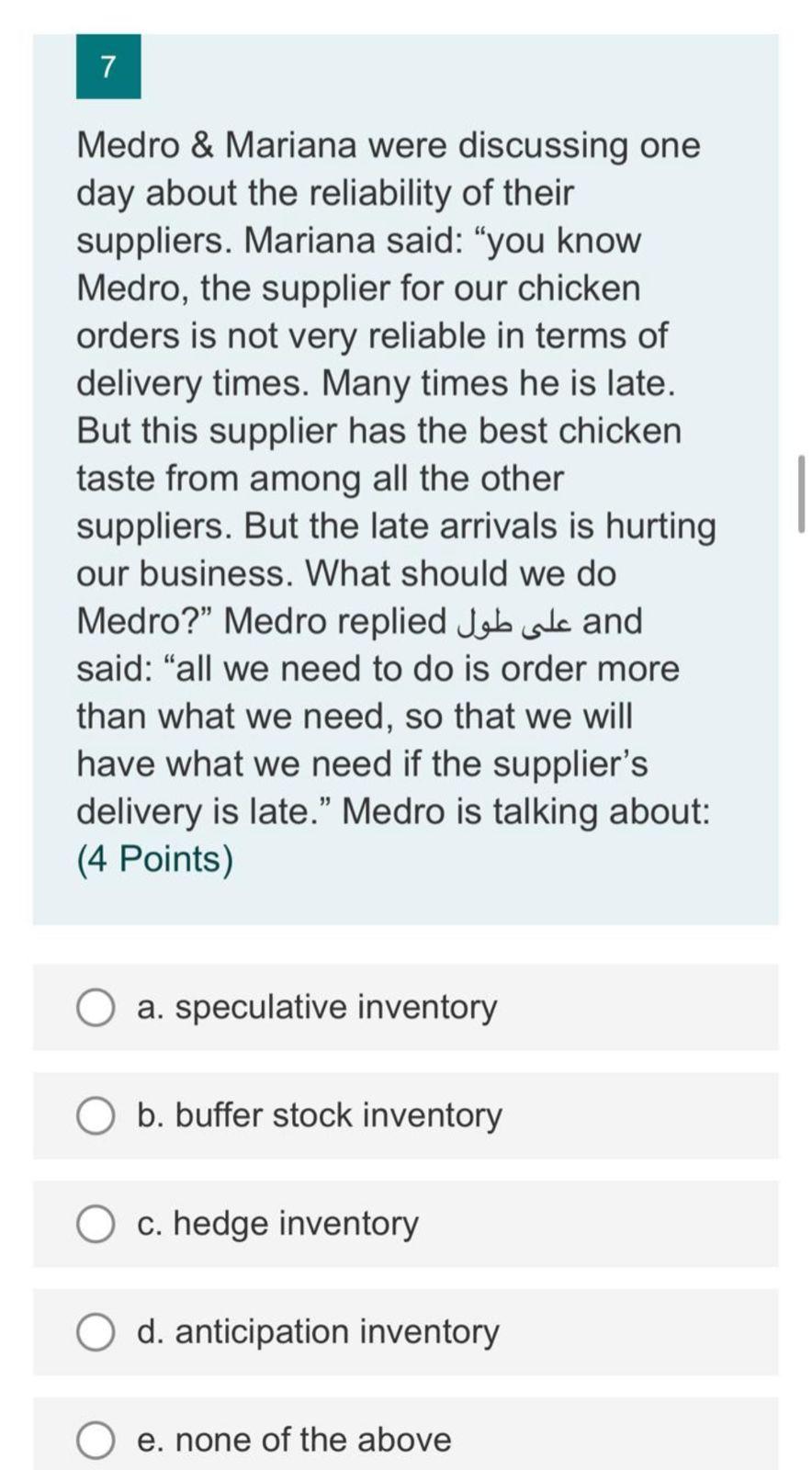
Task: Select answer a. speculative inventory
Action: pos(96,1007)
